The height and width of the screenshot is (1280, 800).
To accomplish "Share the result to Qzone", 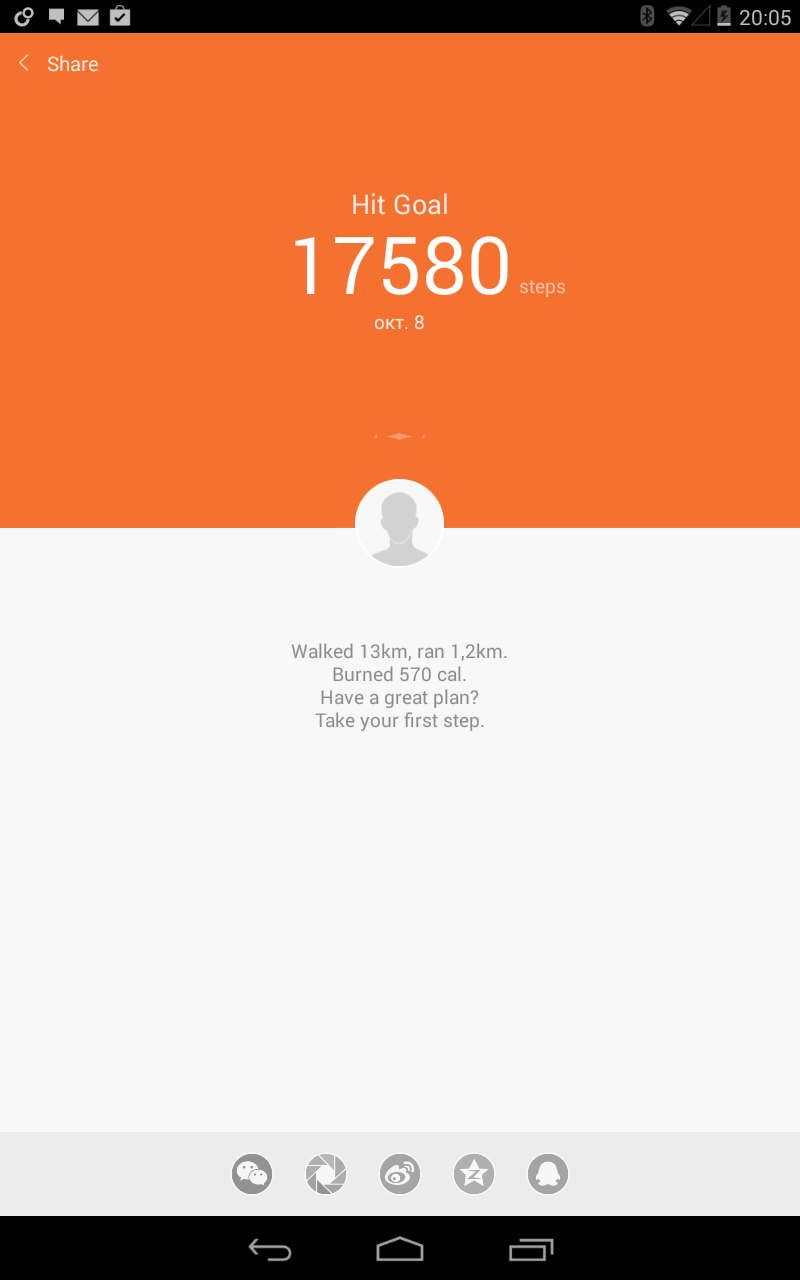I will tap(474, 1173).
